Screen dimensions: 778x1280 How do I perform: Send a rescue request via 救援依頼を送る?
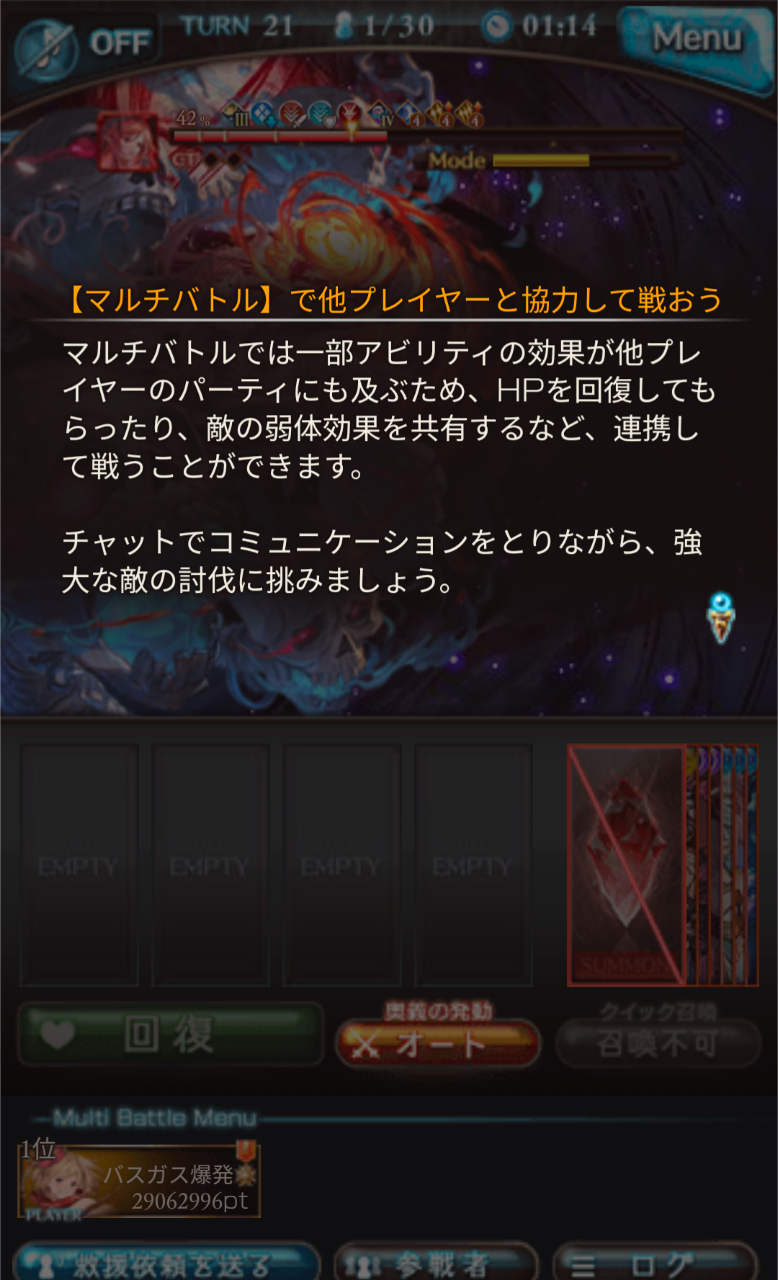(x=167, y=1263)
